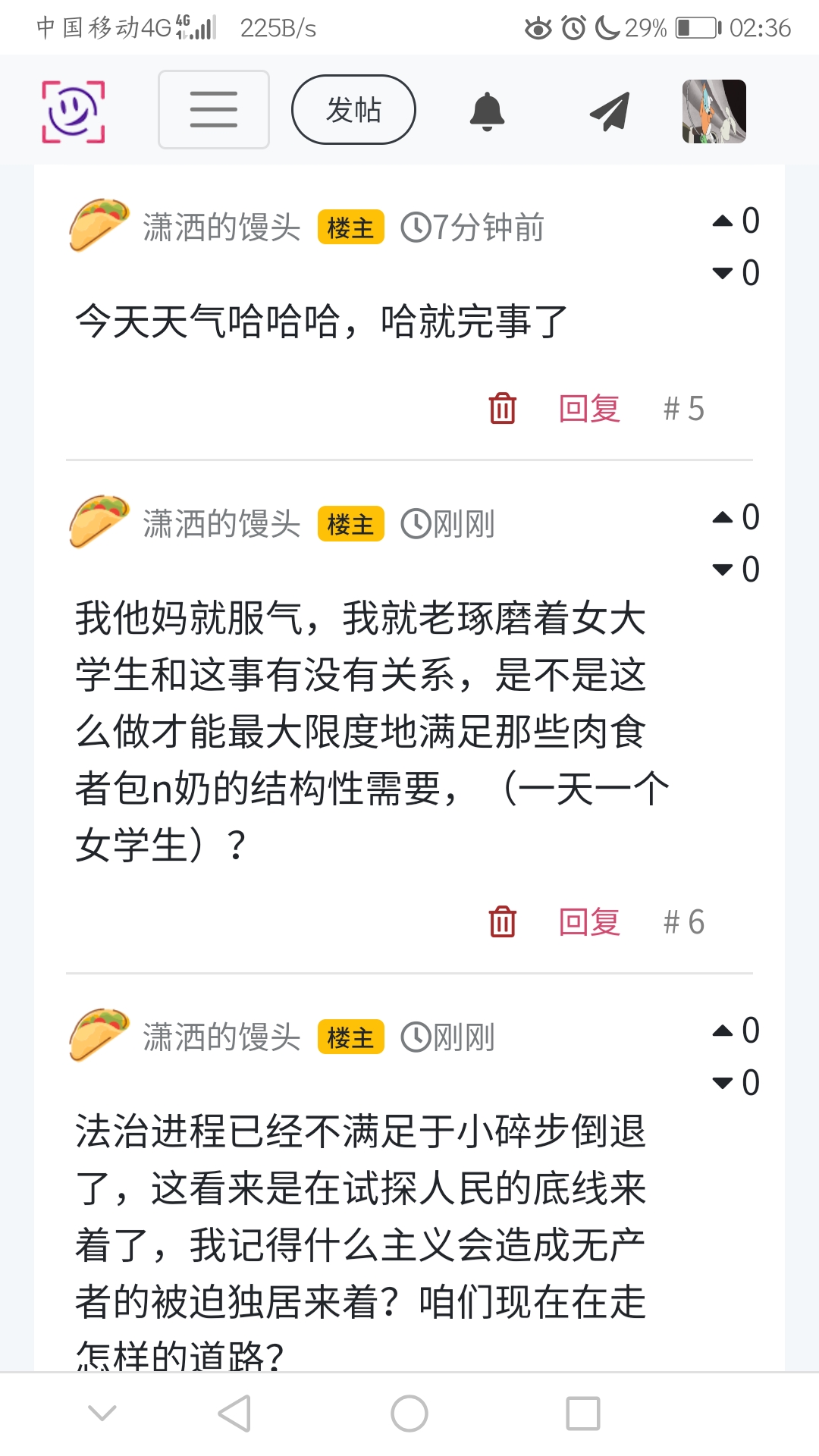Open private messages paper plane icon
Viewport: 819px width, 1456px height.
point(610,111)
